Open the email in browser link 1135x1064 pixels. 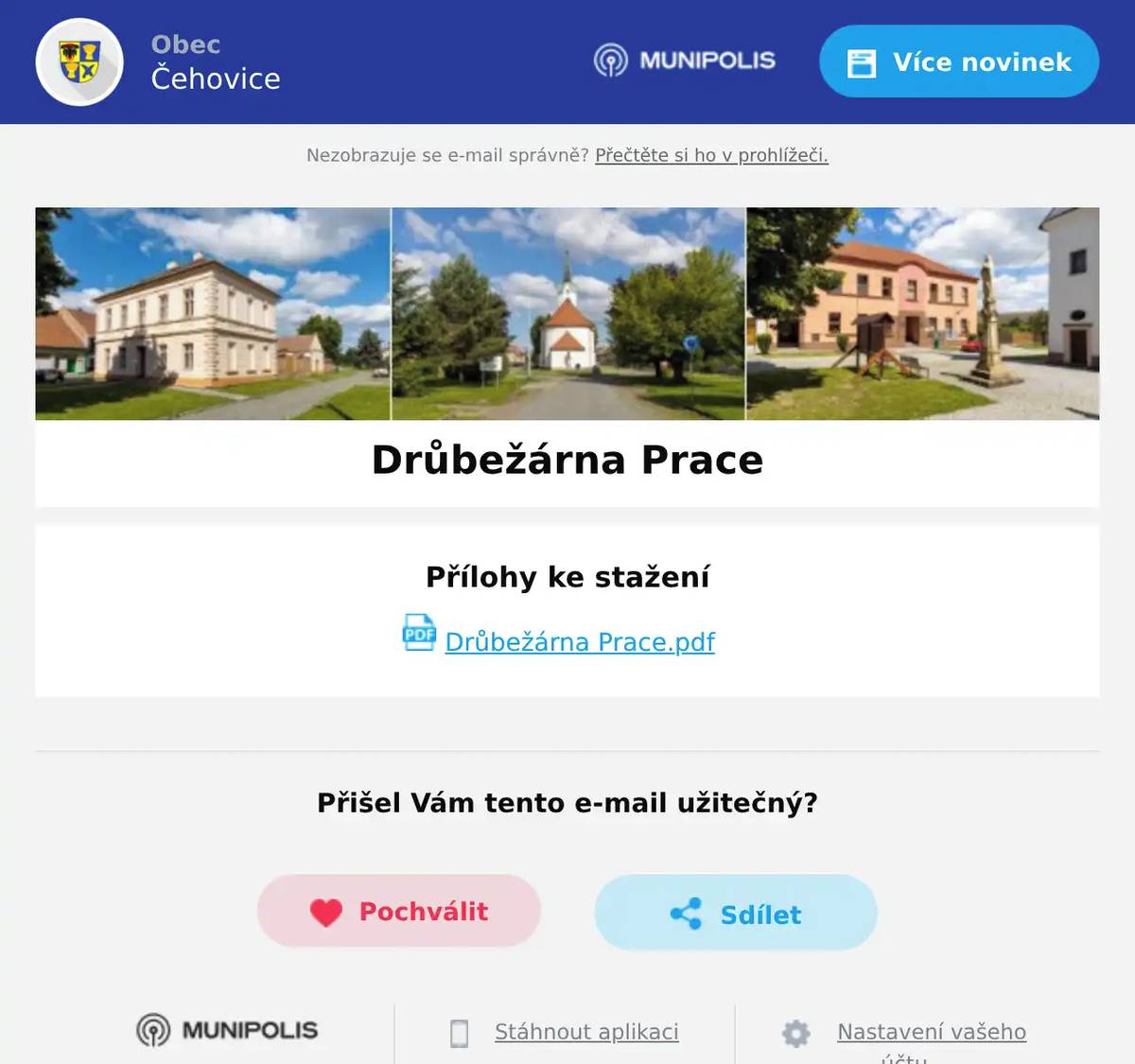coord(711,155)
